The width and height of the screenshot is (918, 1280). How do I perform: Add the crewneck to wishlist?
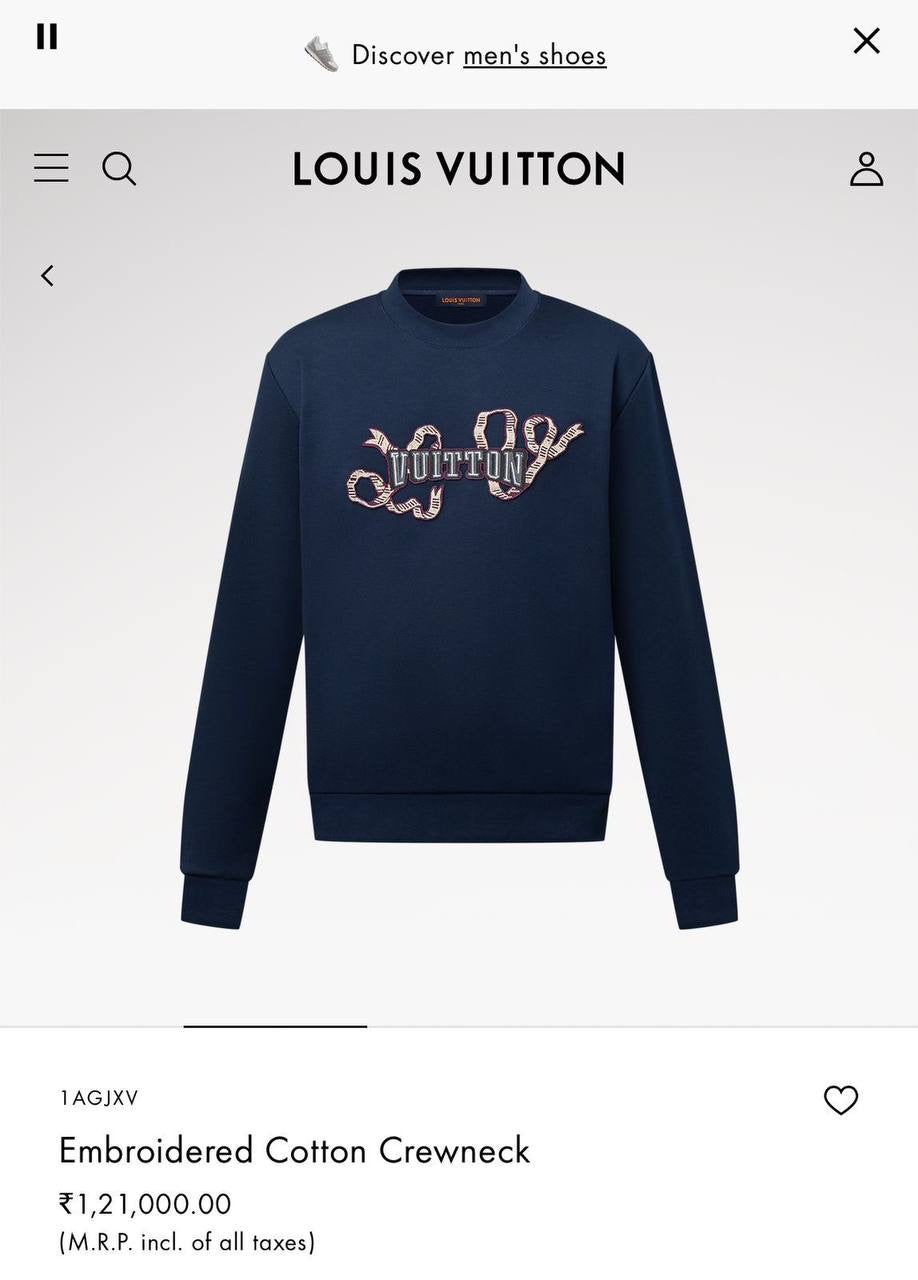point(840,1100)
